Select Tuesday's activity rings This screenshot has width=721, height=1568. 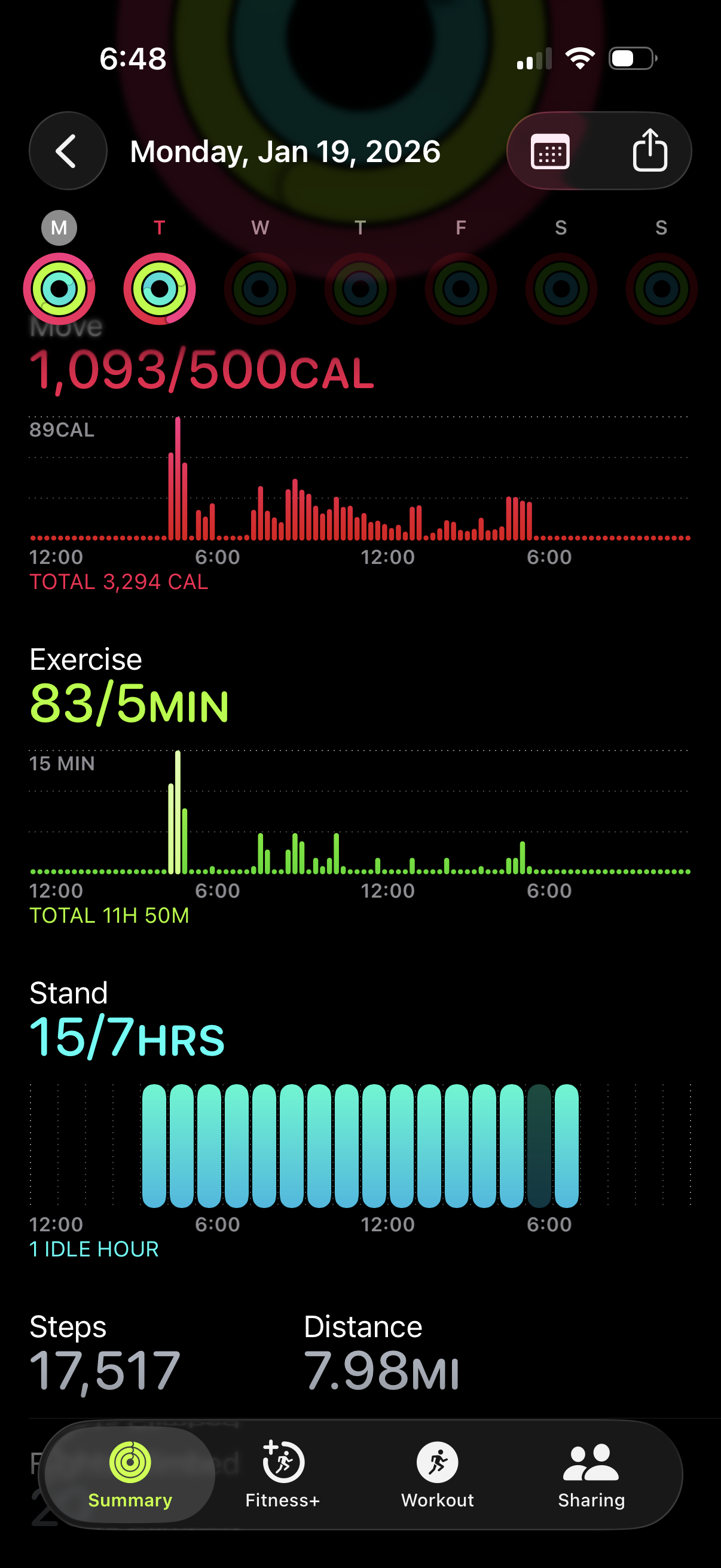(160, 288)
